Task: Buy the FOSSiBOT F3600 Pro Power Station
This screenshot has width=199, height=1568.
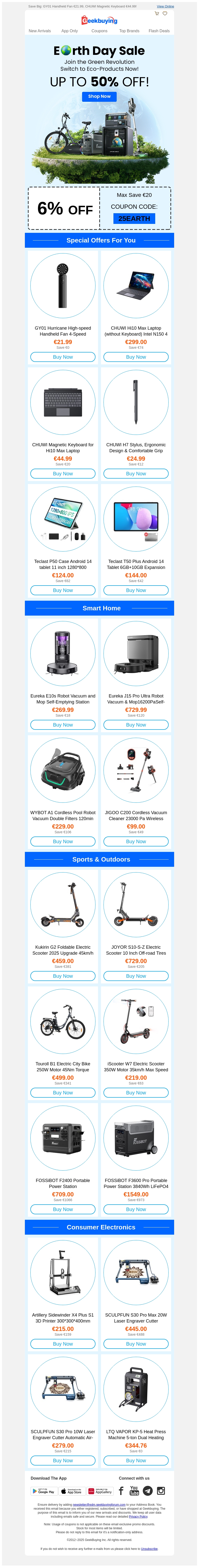Action: tap(136, 1209)
